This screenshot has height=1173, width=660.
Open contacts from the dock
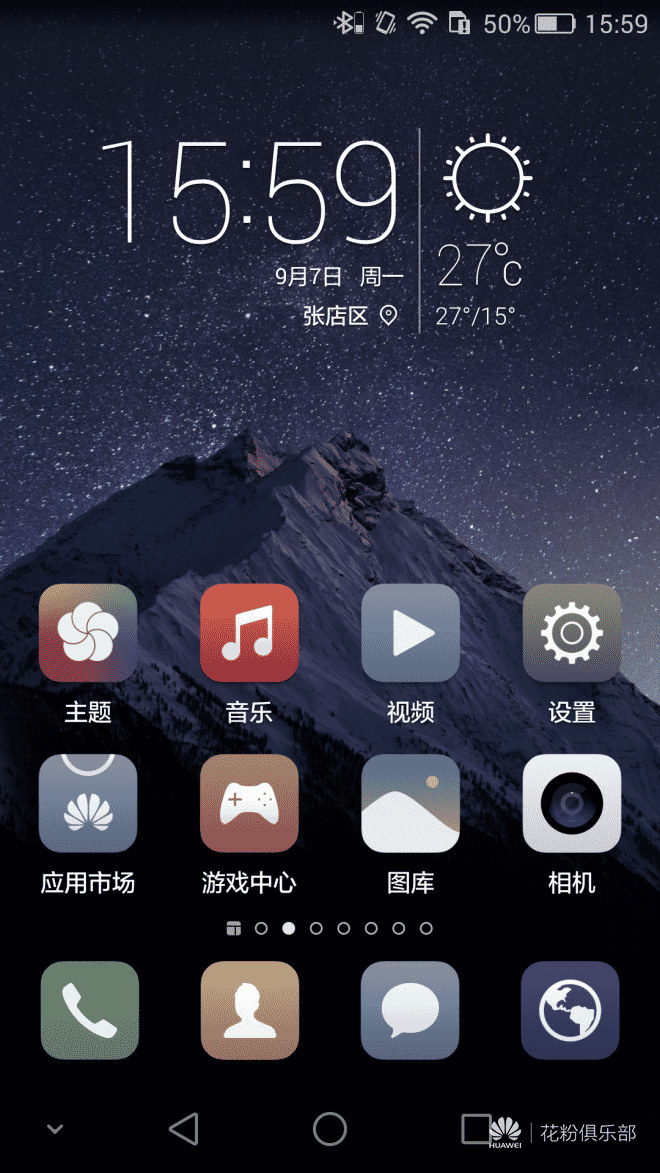250,1011
